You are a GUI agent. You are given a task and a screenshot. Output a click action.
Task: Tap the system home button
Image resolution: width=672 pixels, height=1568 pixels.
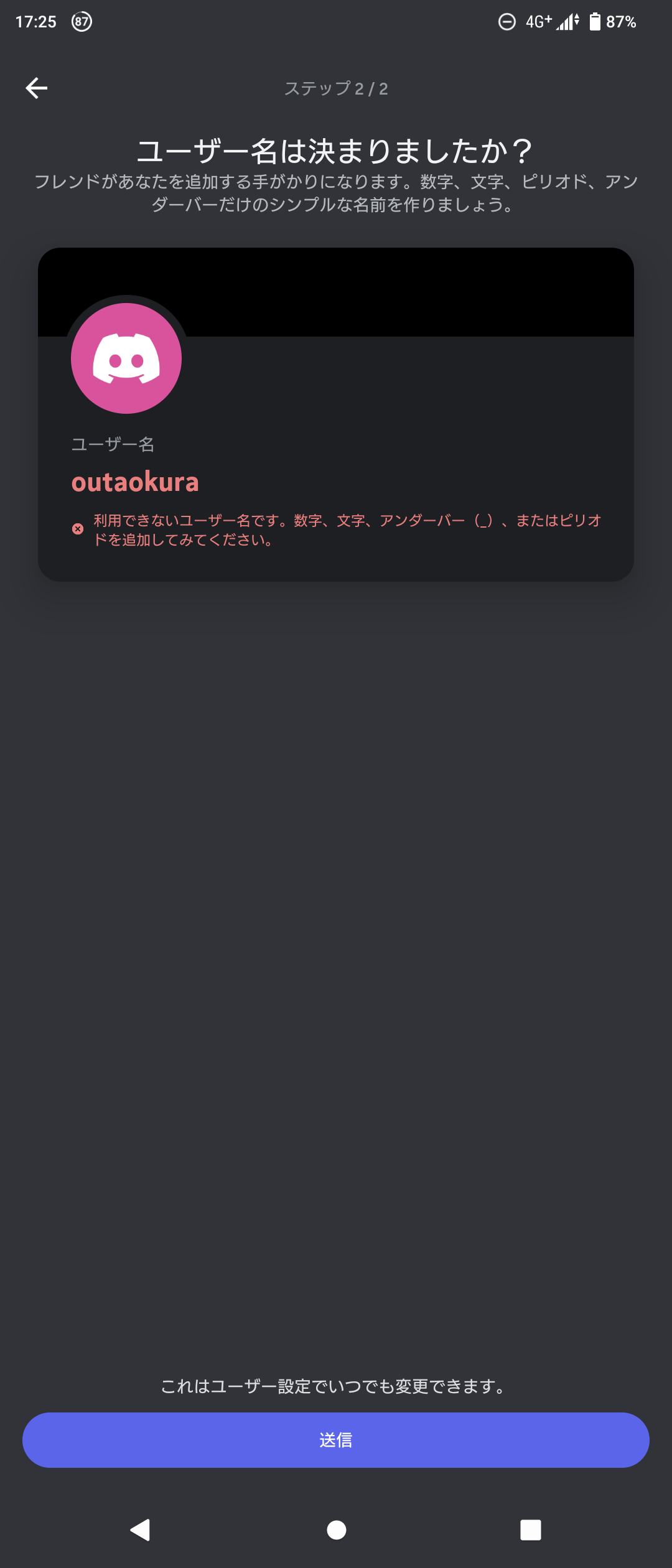[x=336, y=1529]
